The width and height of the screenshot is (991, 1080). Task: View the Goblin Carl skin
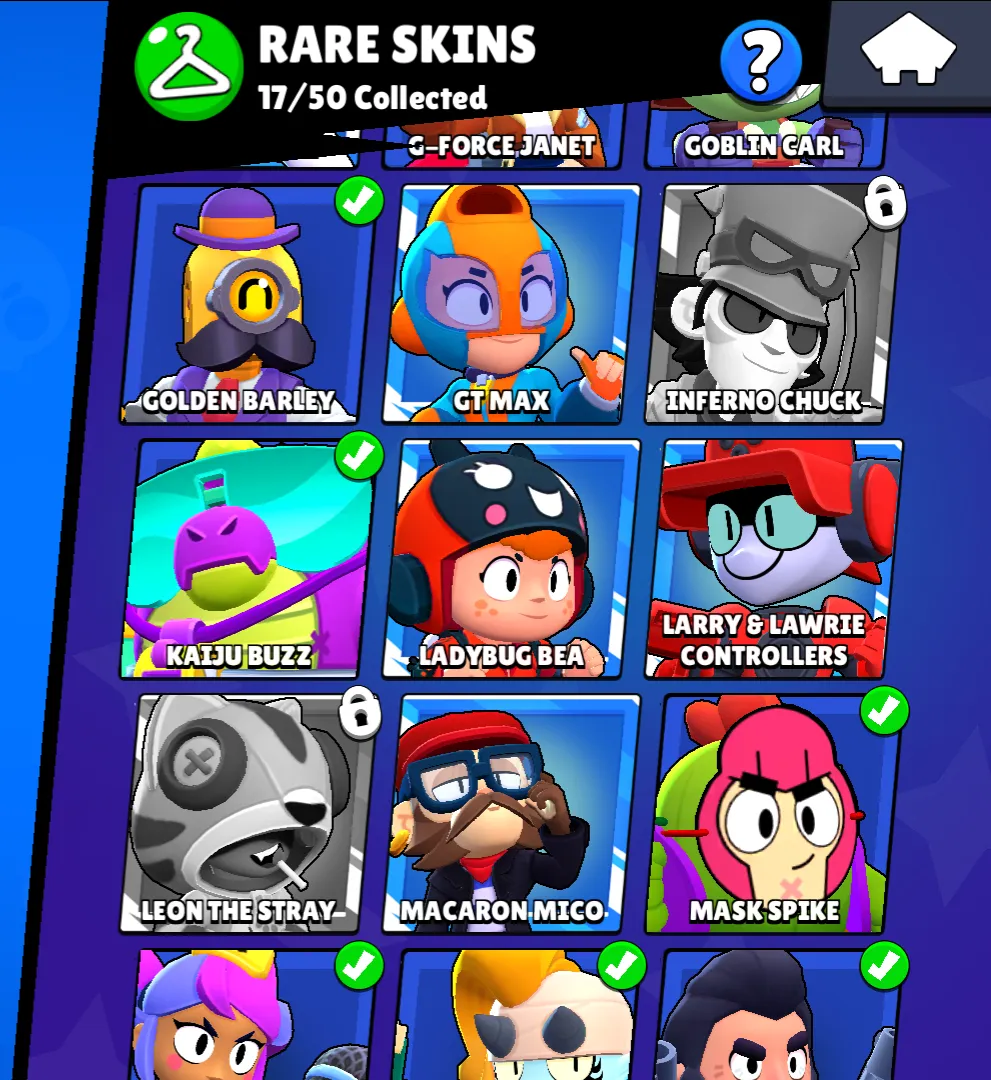coord(765,147)
